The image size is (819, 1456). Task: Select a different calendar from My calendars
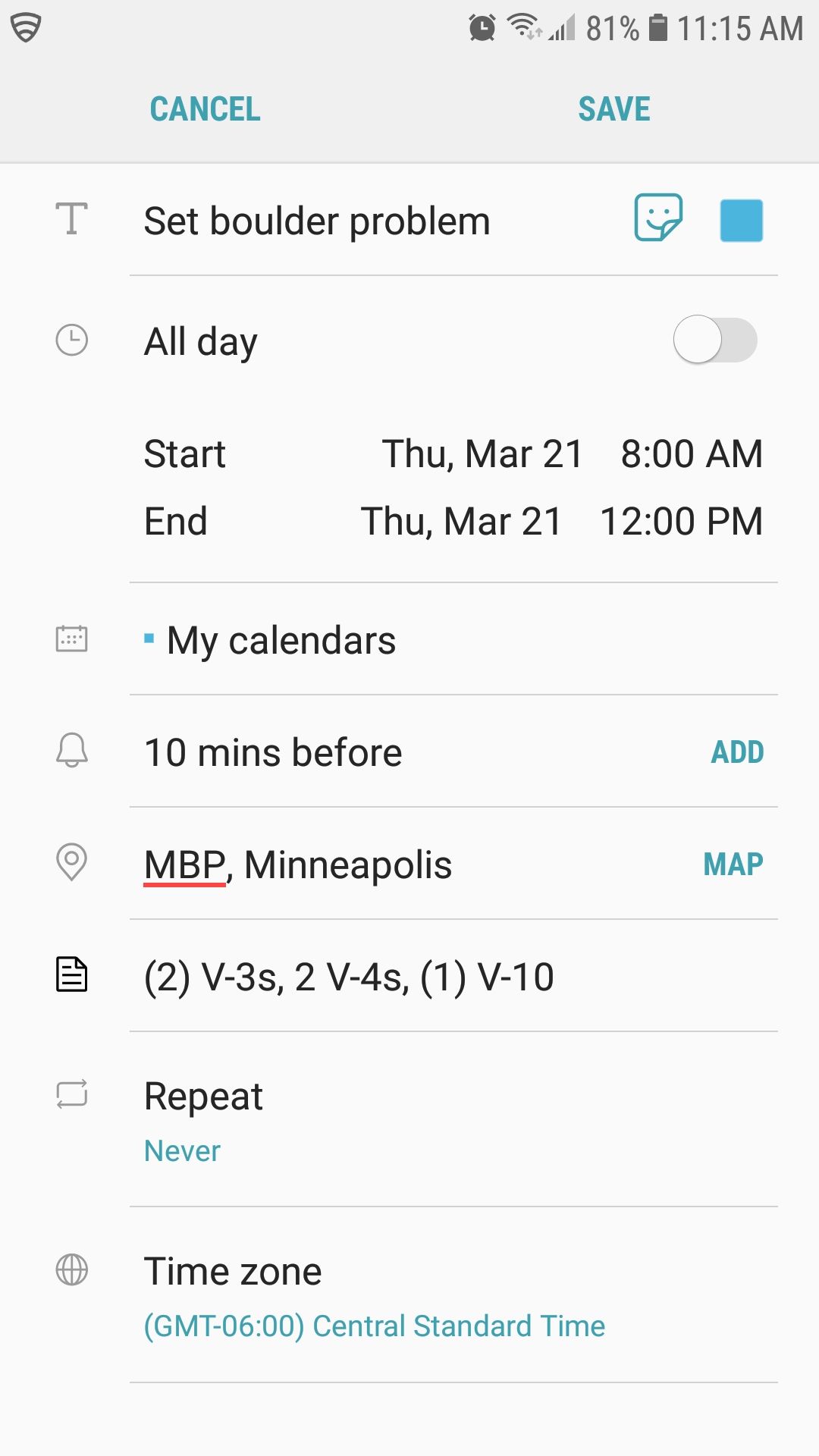[x=281, y=641]
